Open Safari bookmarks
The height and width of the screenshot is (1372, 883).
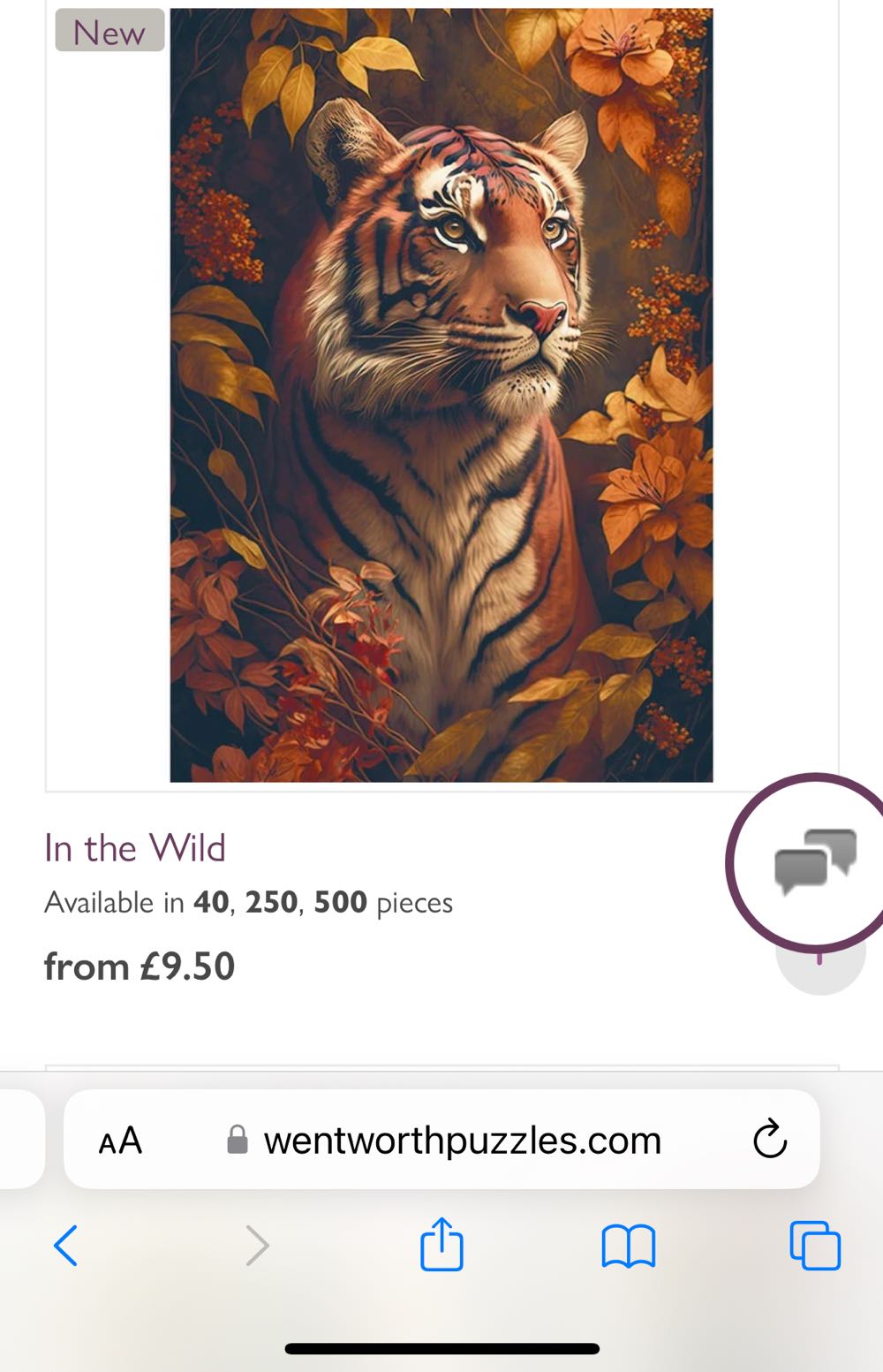coord(628,1246)
